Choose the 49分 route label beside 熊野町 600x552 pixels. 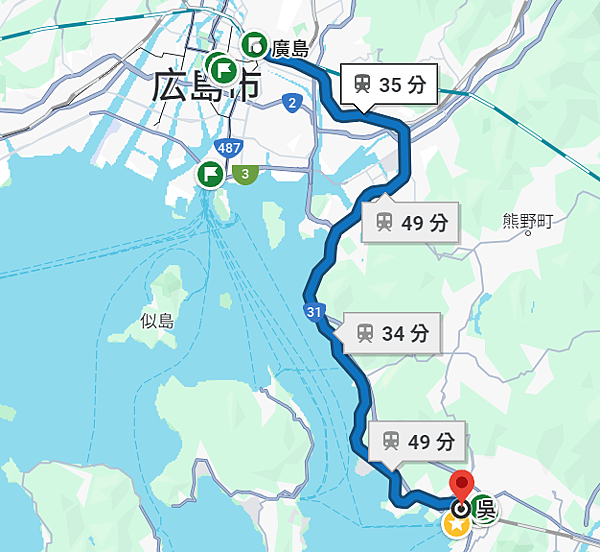pos(411,222)
